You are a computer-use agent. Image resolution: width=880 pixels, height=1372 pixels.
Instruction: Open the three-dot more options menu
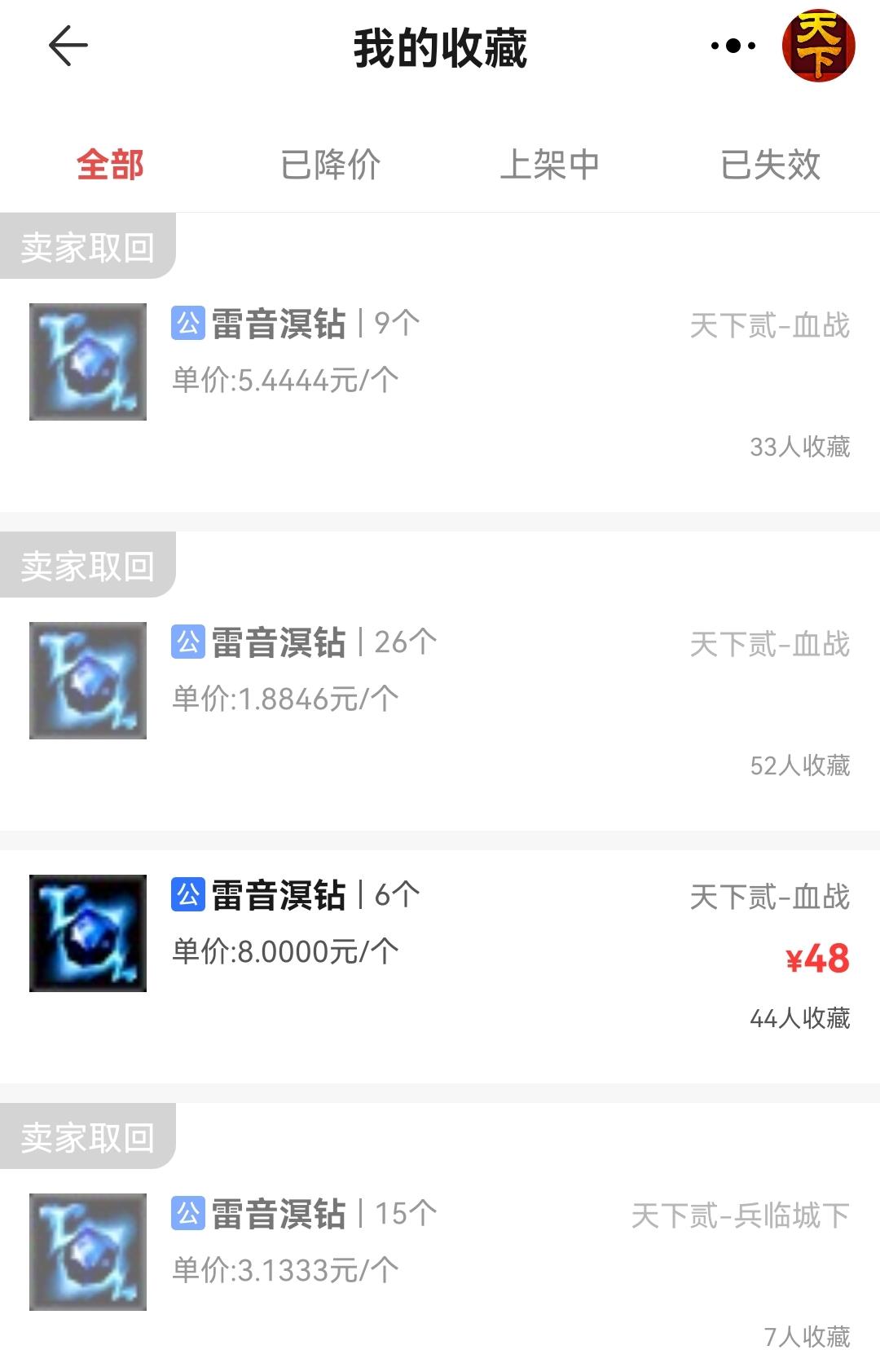[x=733, y=46]
